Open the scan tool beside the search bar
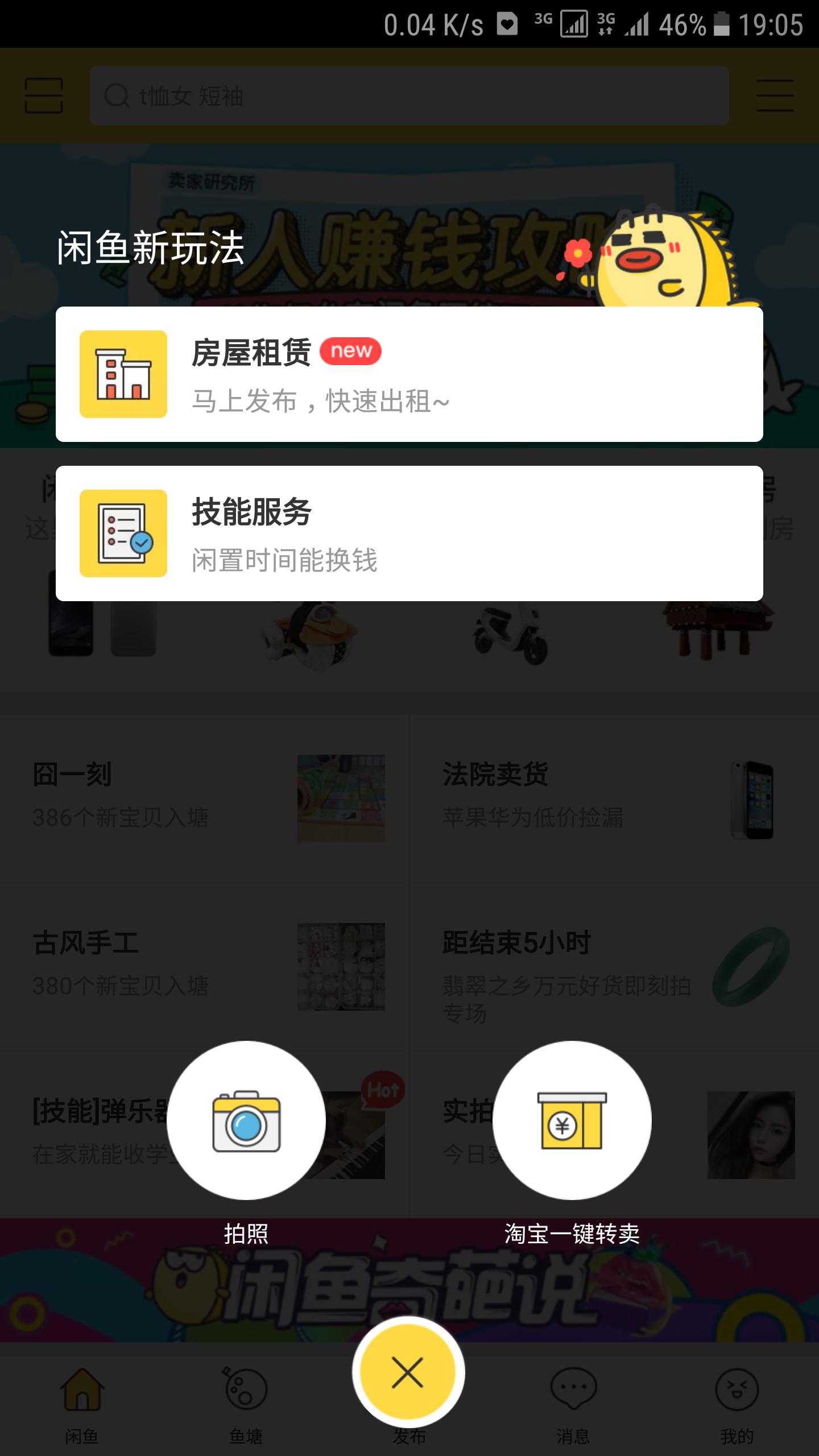Viewport: 819px width, 1456px height. coord(44,96)
